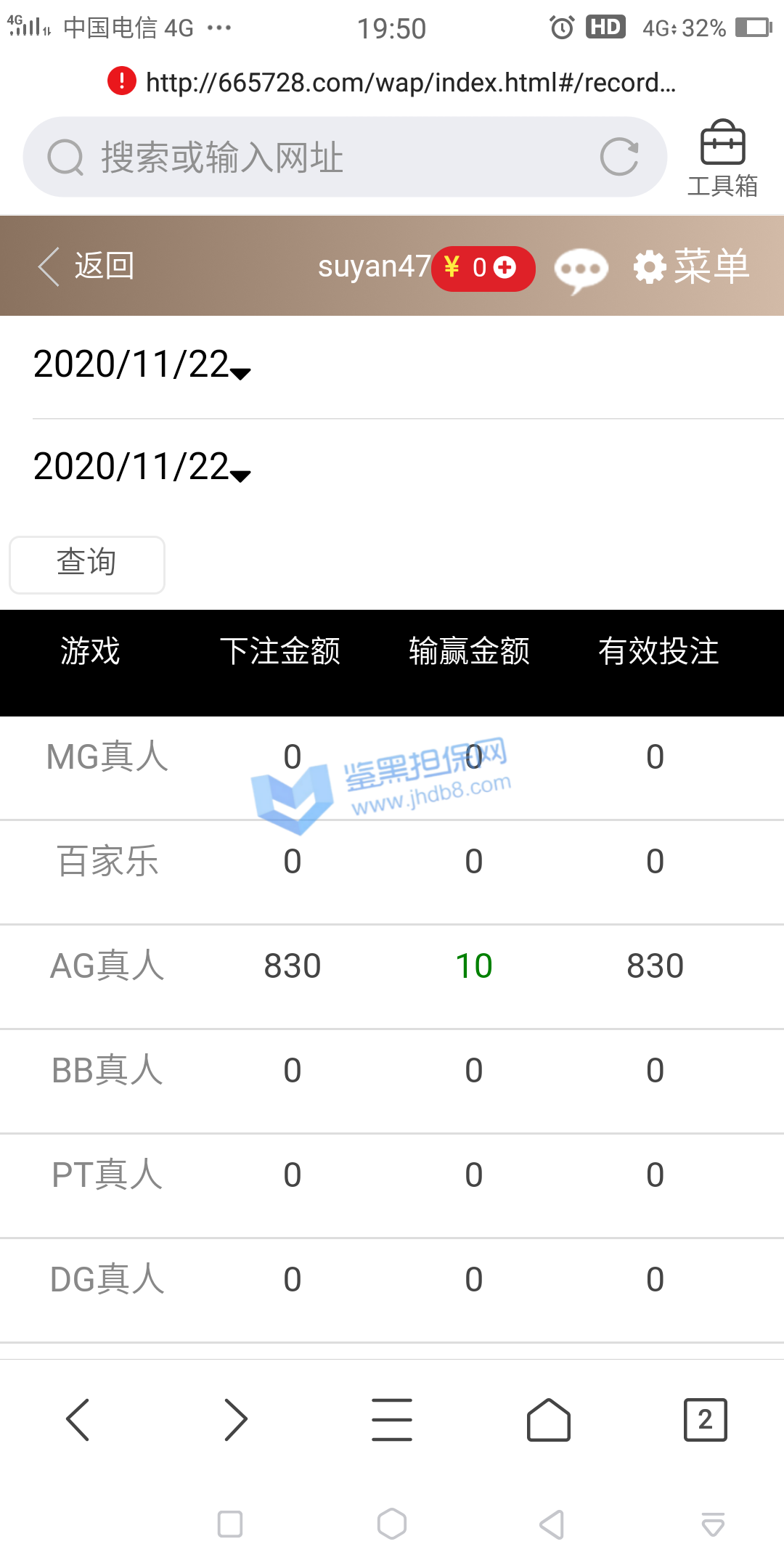Tap the 查询 query button
784x1568 pixels.
(87, 564)
